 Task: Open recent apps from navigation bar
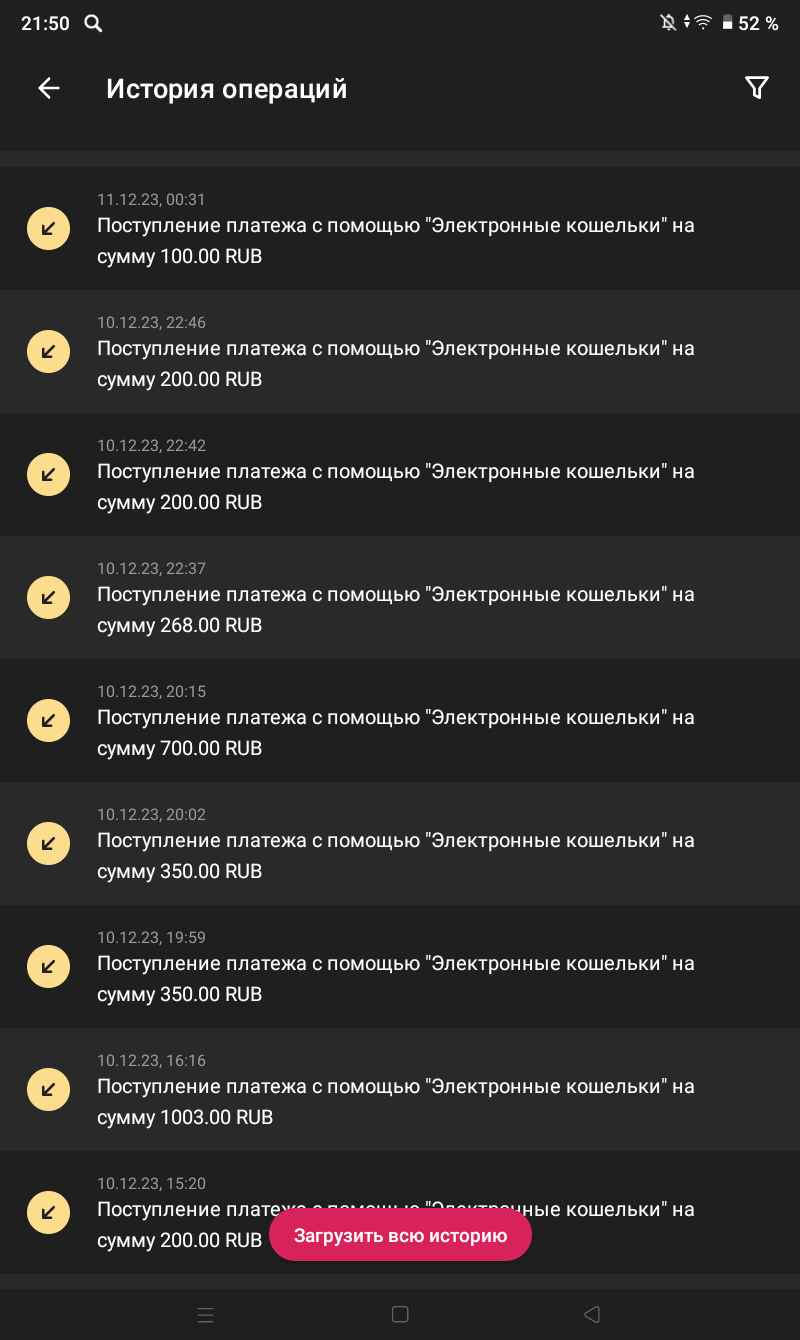(x=206, y=1315)
